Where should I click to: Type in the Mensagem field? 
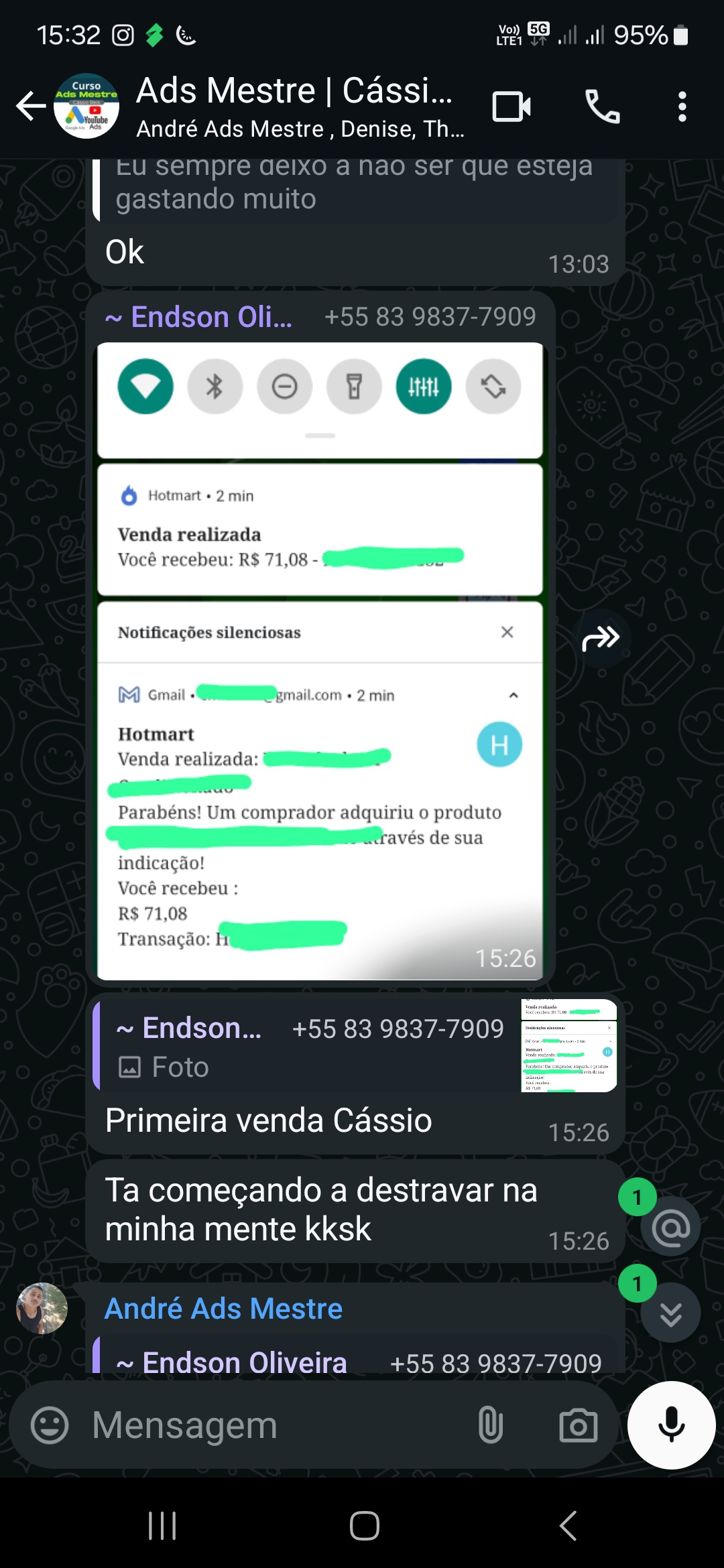point(268,1425)
